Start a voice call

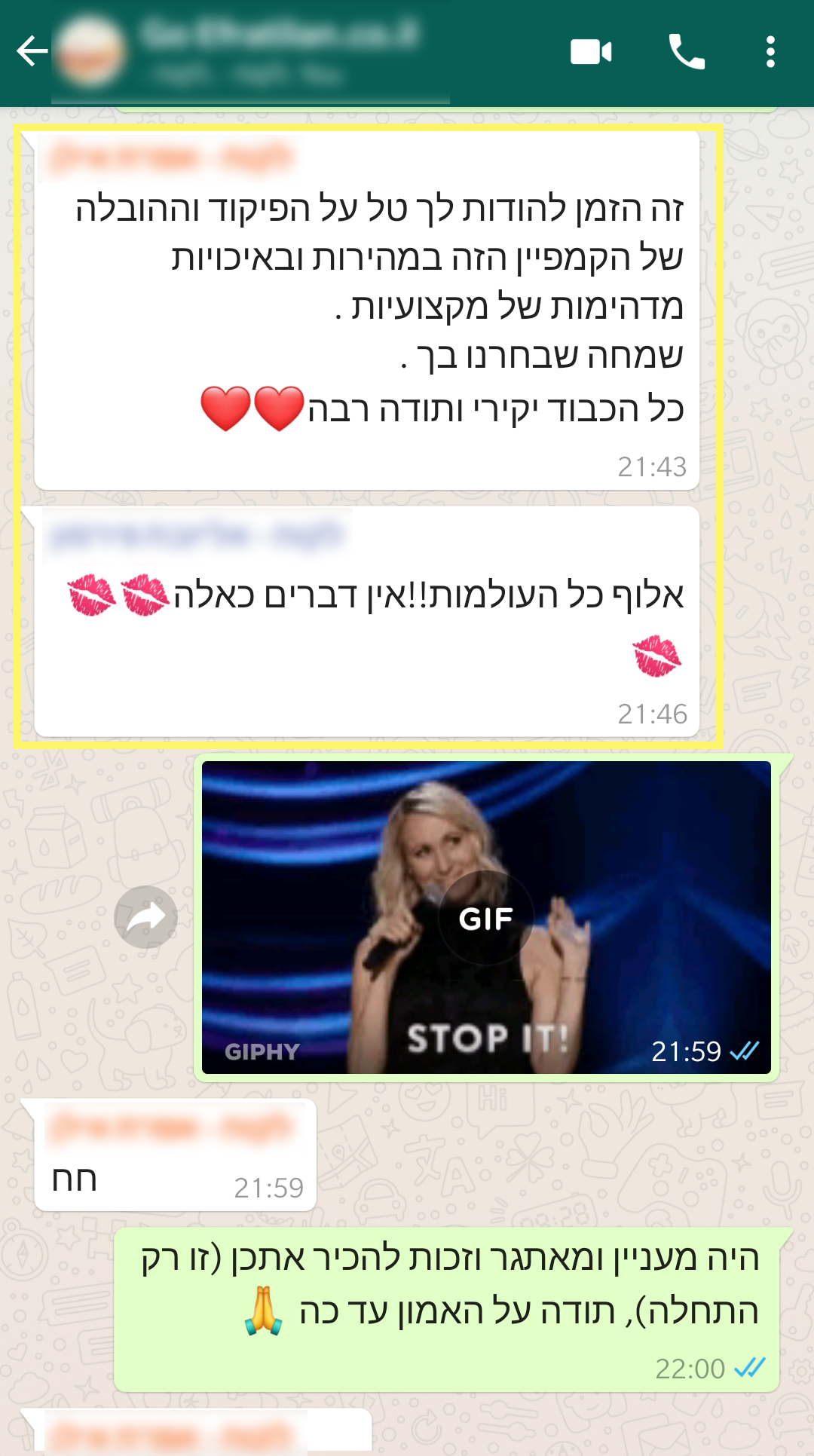click(687, 52)
